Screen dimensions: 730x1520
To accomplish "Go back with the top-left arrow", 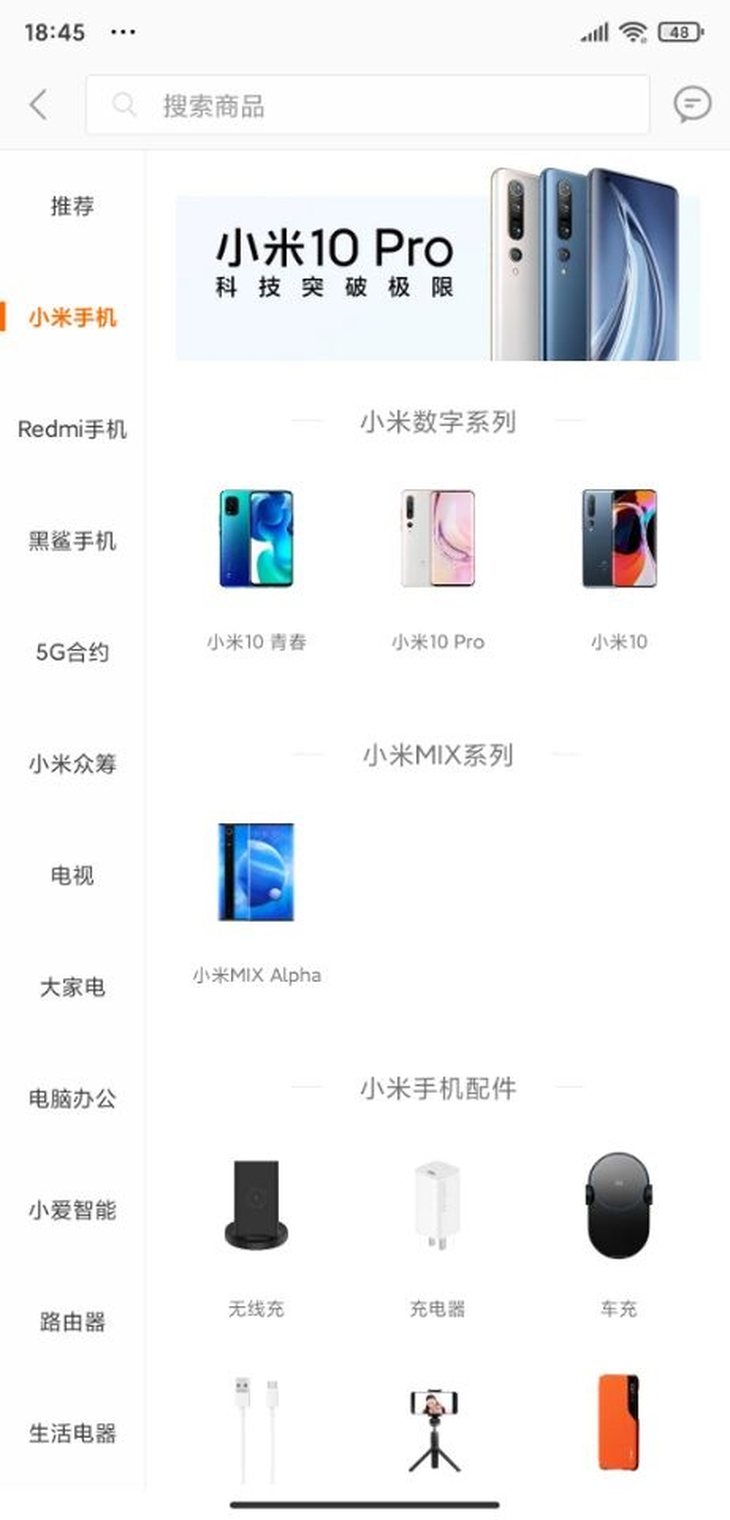I will (x=39, y=104).
